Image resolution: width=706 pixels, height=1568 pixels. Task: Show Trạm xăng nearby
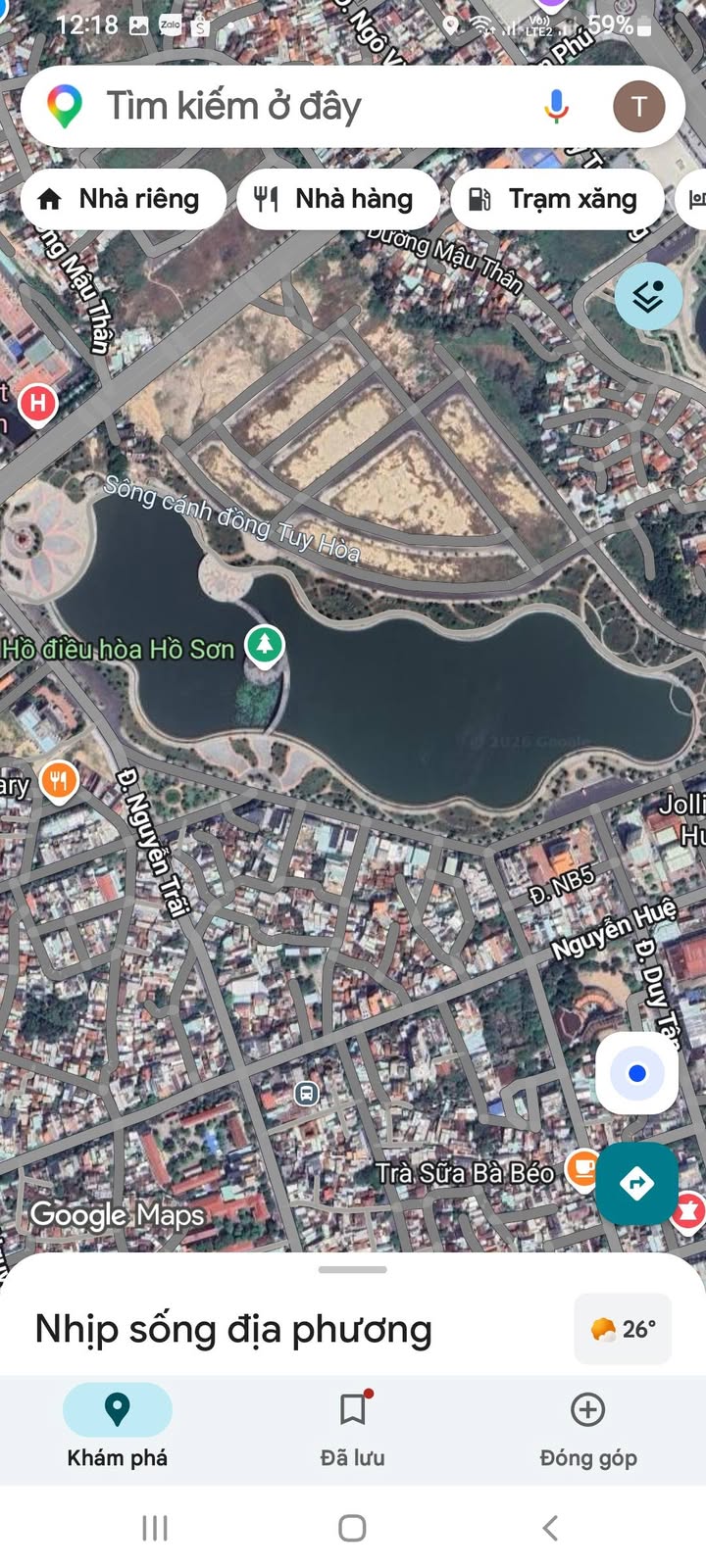[x=555, y=199]
